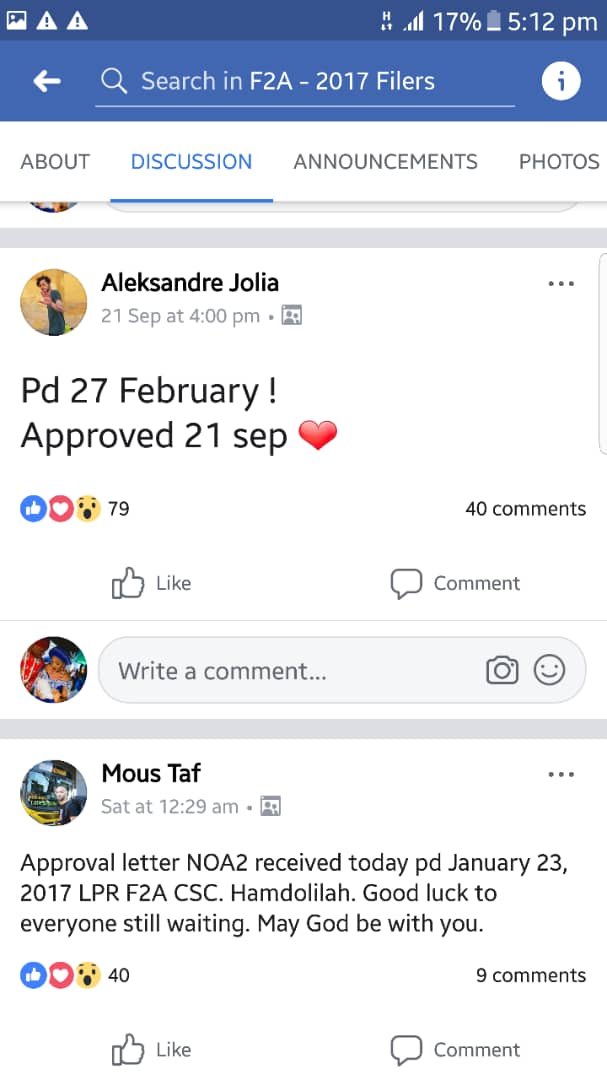
Task: Go back using the arrow icon
Action: (47, 81)
